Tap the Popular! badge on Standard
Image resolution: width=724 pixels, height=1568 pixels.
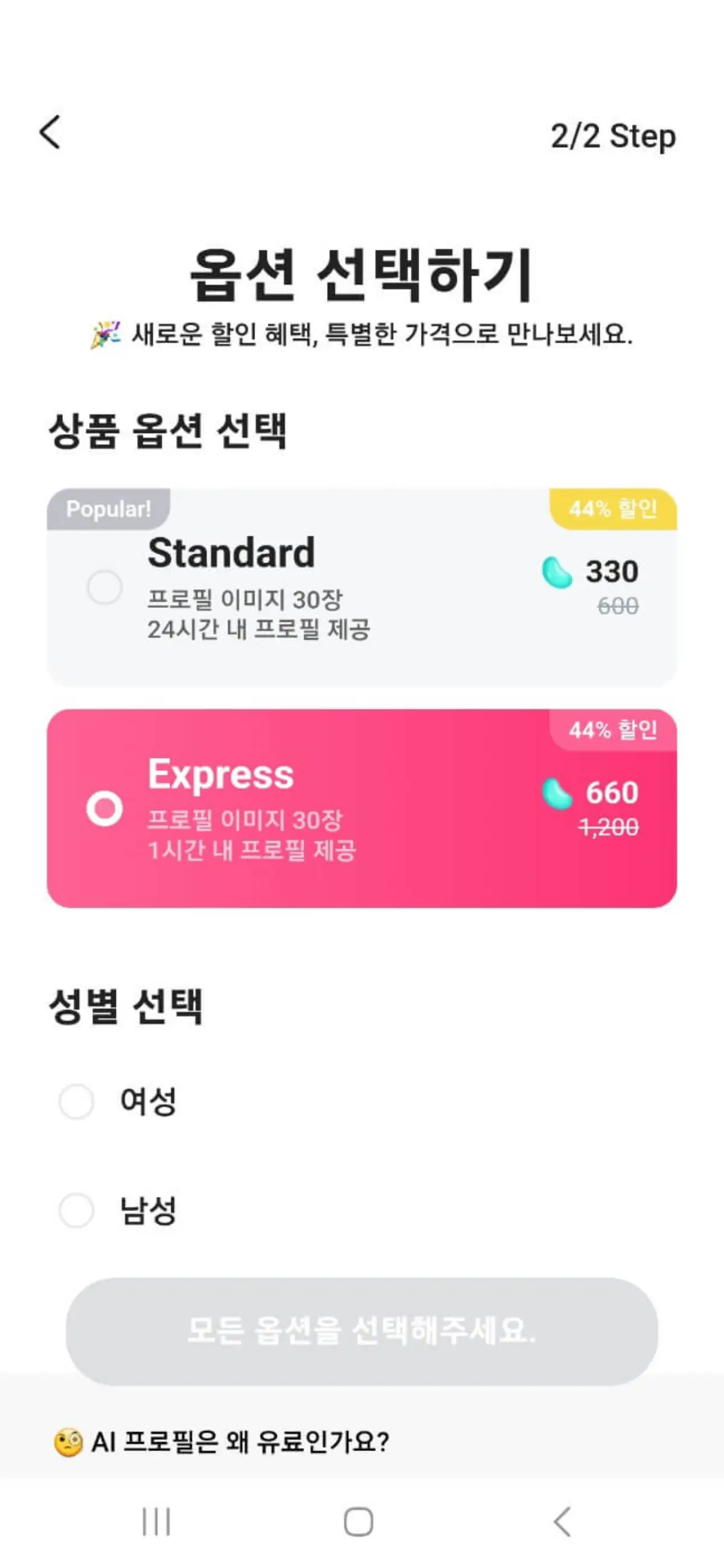click(107, 508)
